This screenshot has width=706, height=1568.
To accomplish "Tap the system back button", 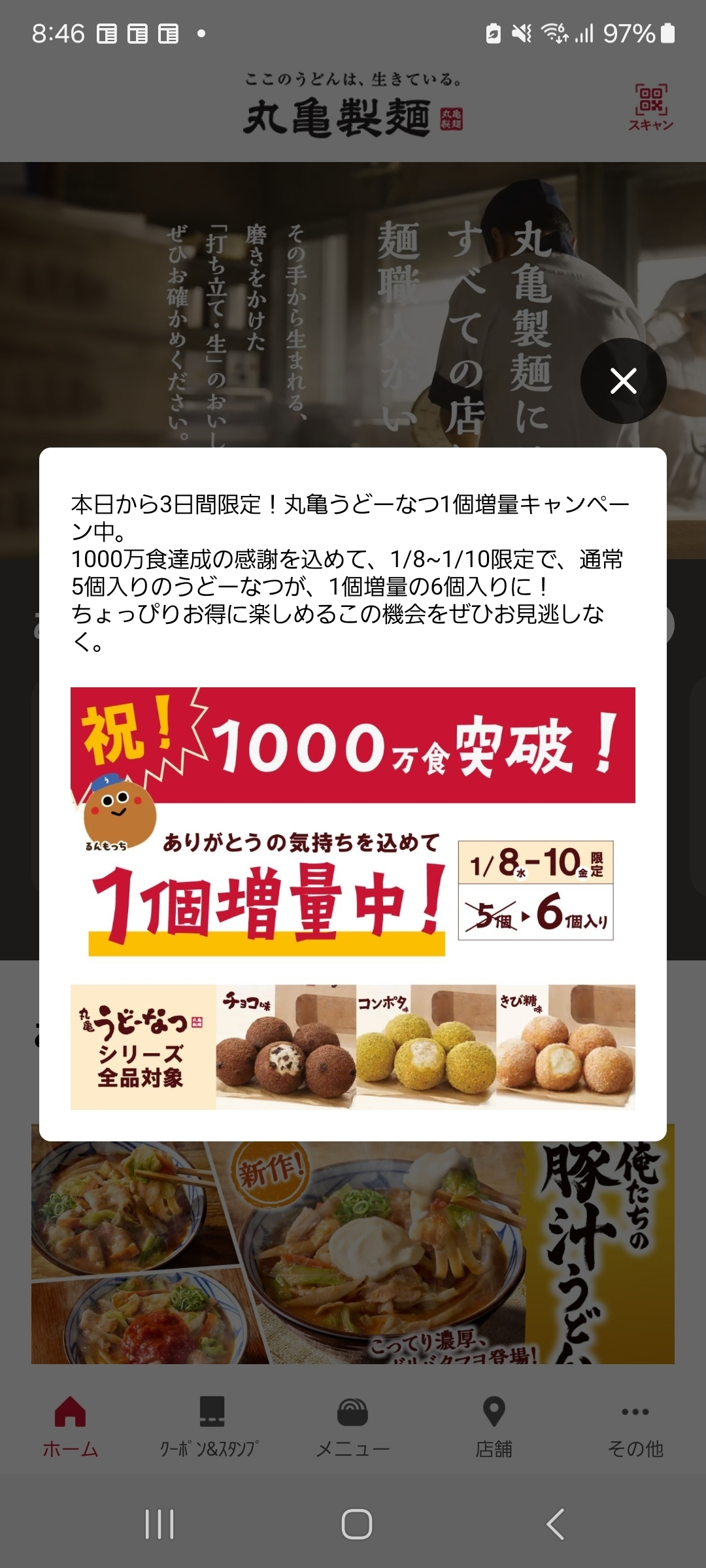I will 555,1524.
